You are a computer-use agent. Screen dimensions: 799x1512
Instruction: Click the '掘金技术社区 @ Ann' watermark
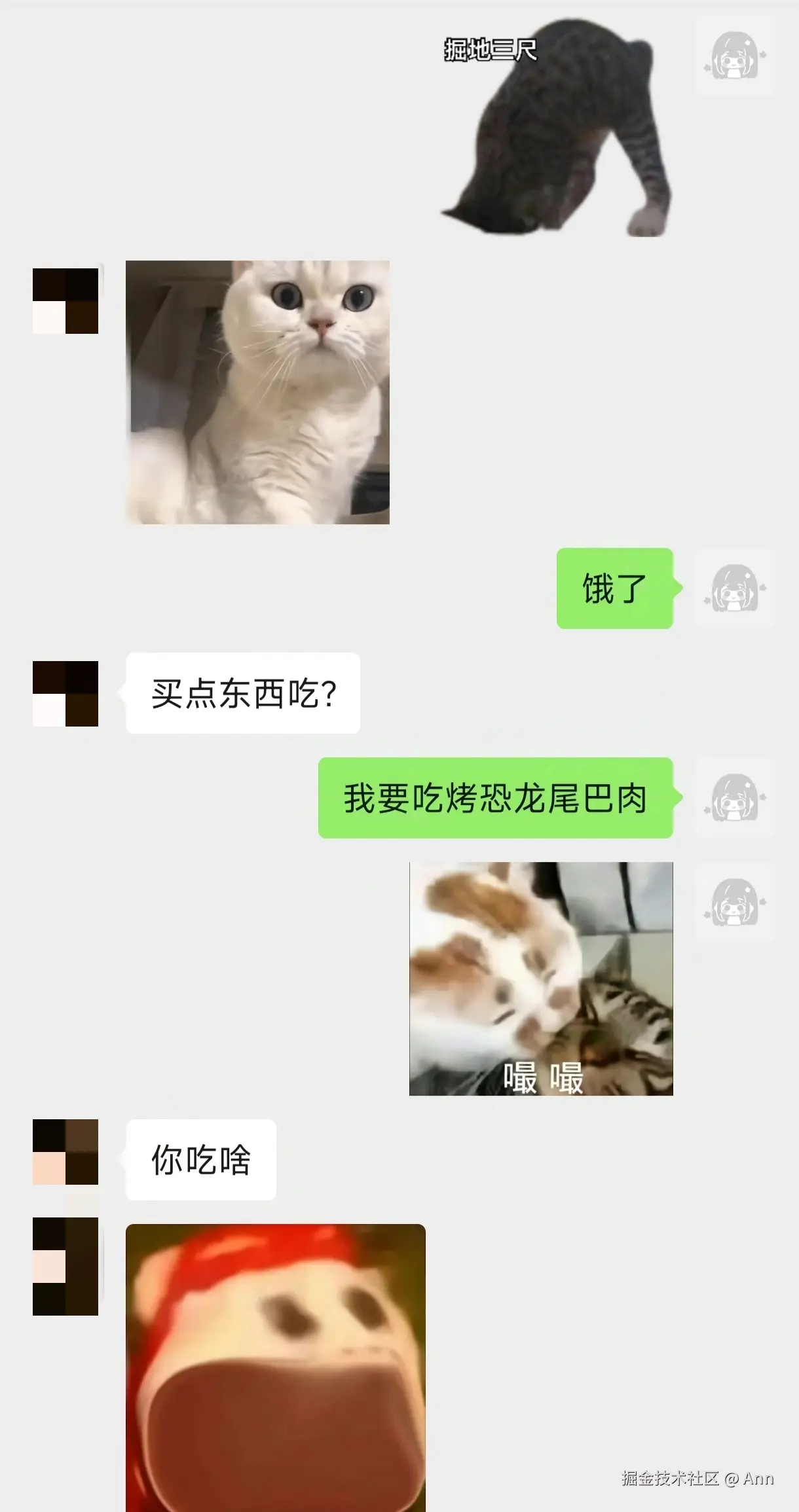coord(696,1477)
